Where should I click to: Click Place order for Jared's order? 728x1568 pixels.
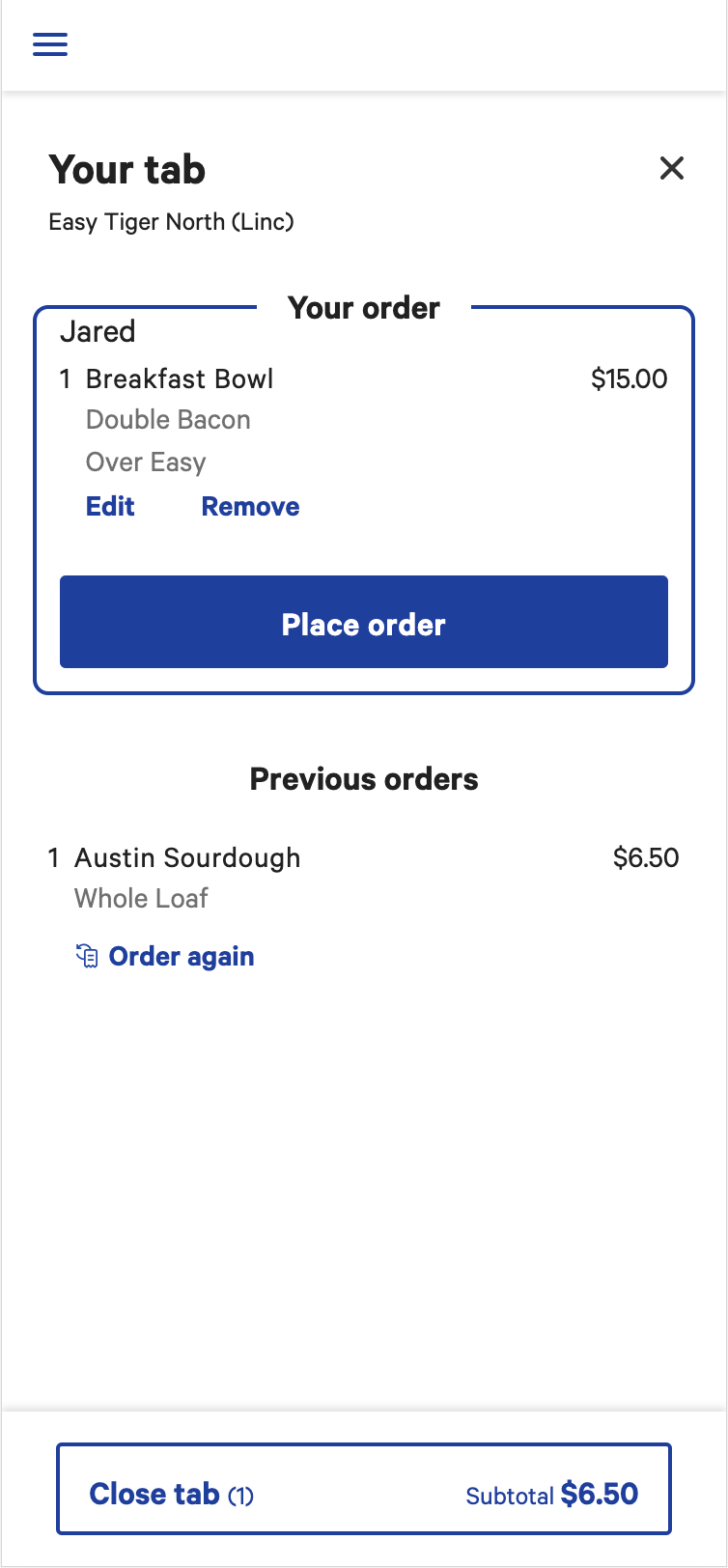point(363,623)
